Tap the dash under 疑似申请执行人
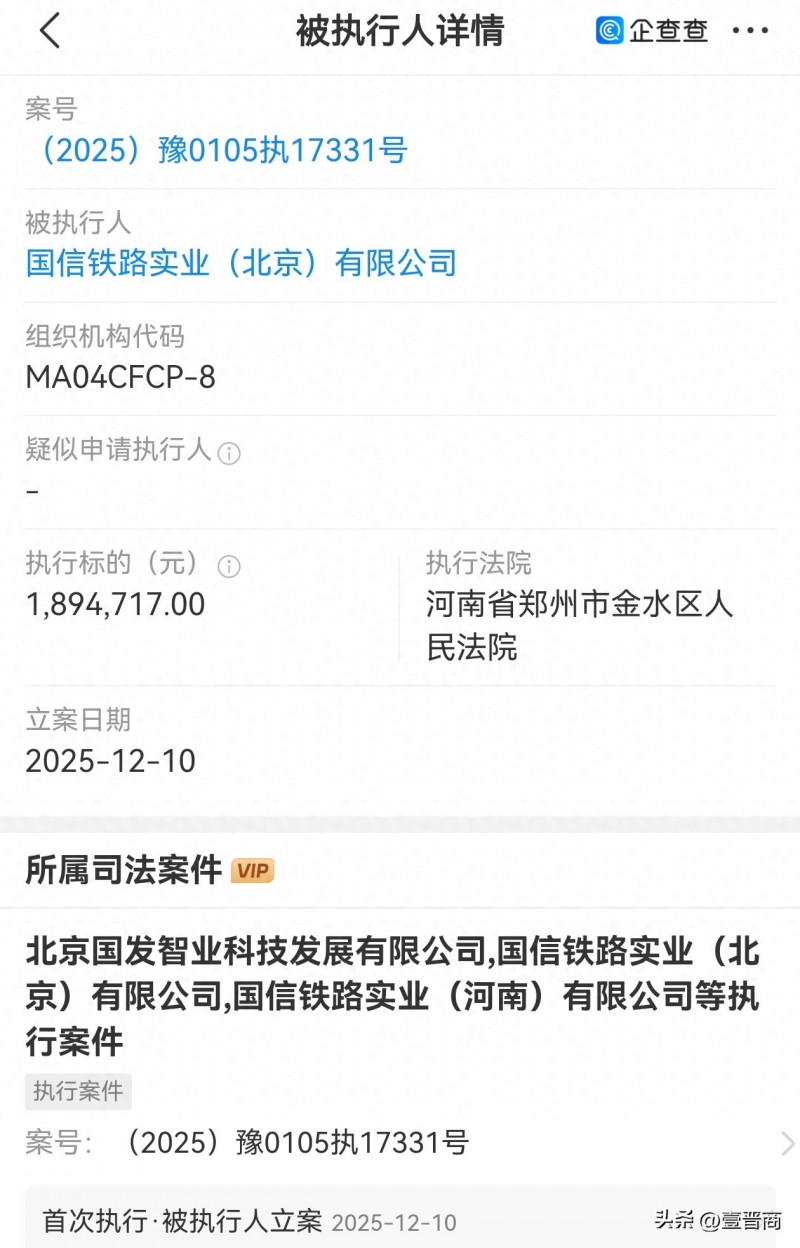Screen dimensions: 800x1248 [x=33, y=491]
